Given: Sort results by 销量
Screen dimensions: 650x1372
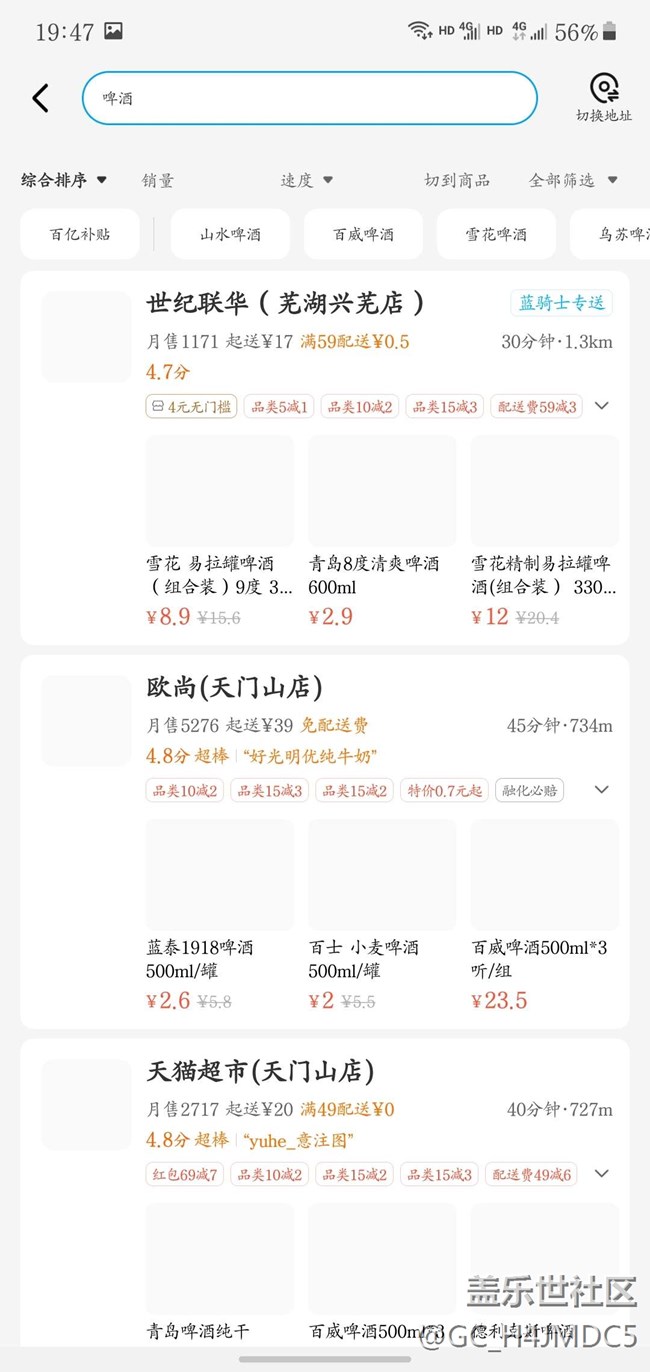Looking at the screenshot, I should click(x=158, y=180).
